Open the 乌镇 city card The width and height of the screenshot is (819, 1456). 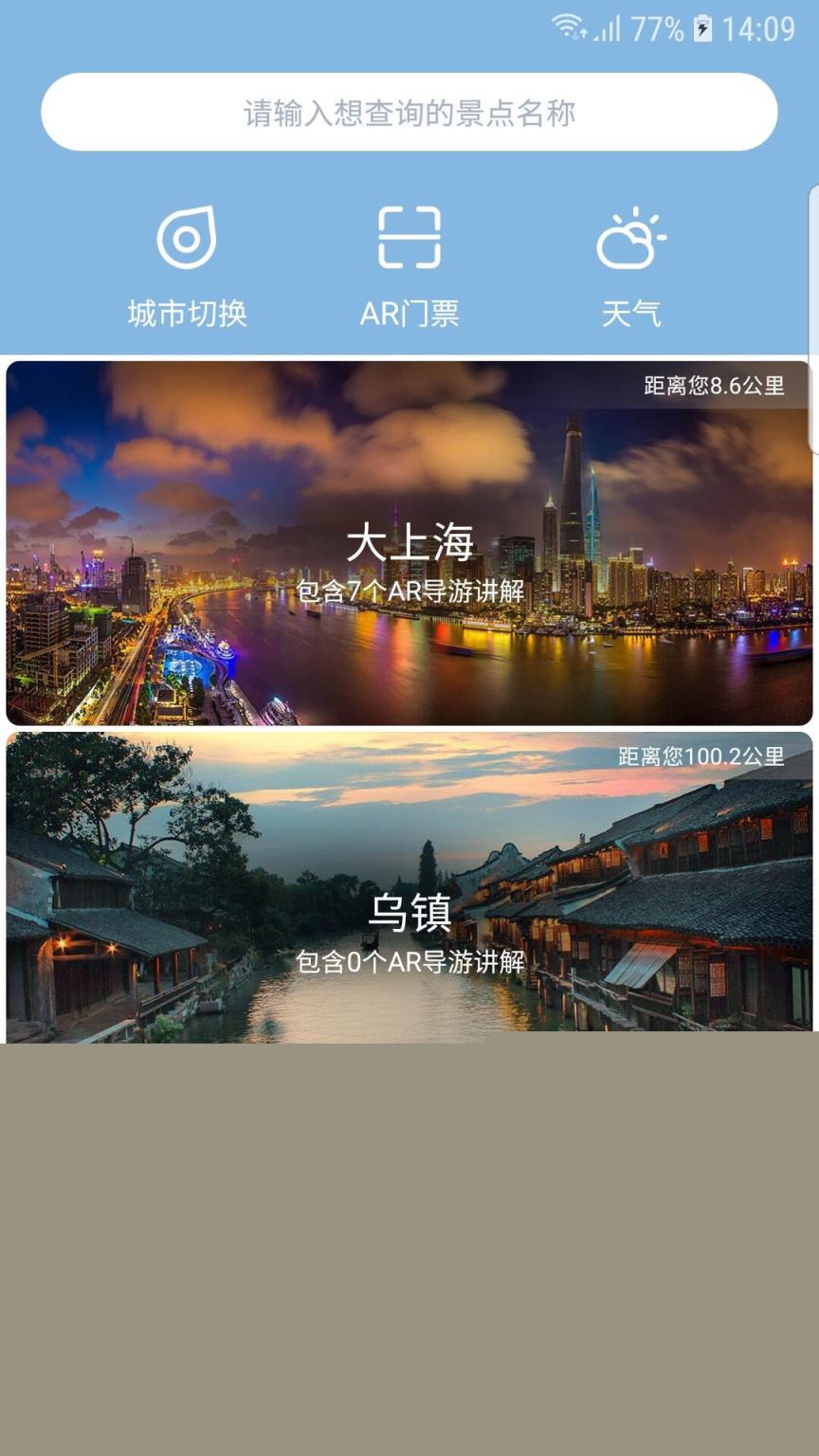[x=409, y=891]
